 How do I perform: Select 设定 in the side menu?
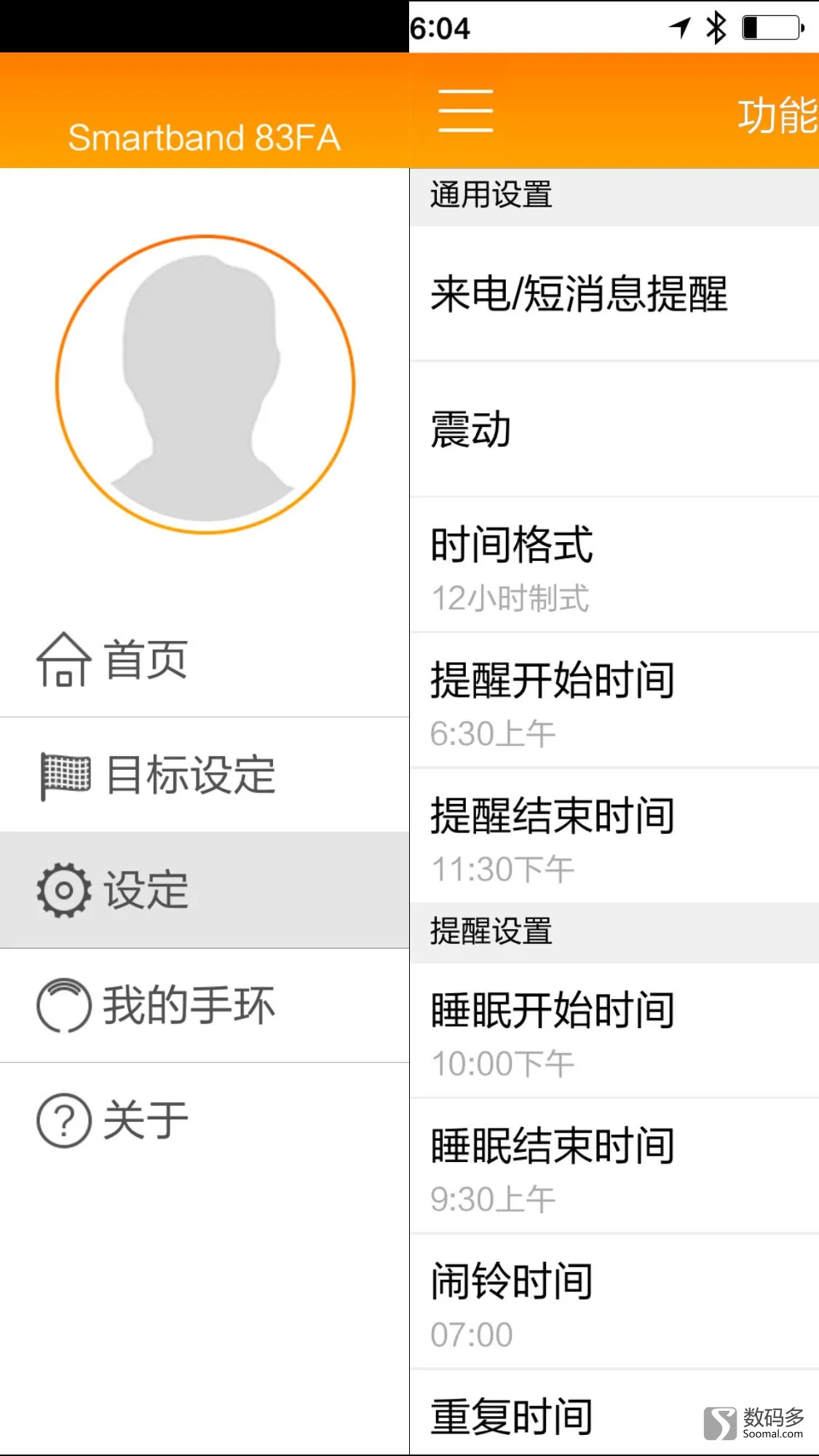[205, 890]
